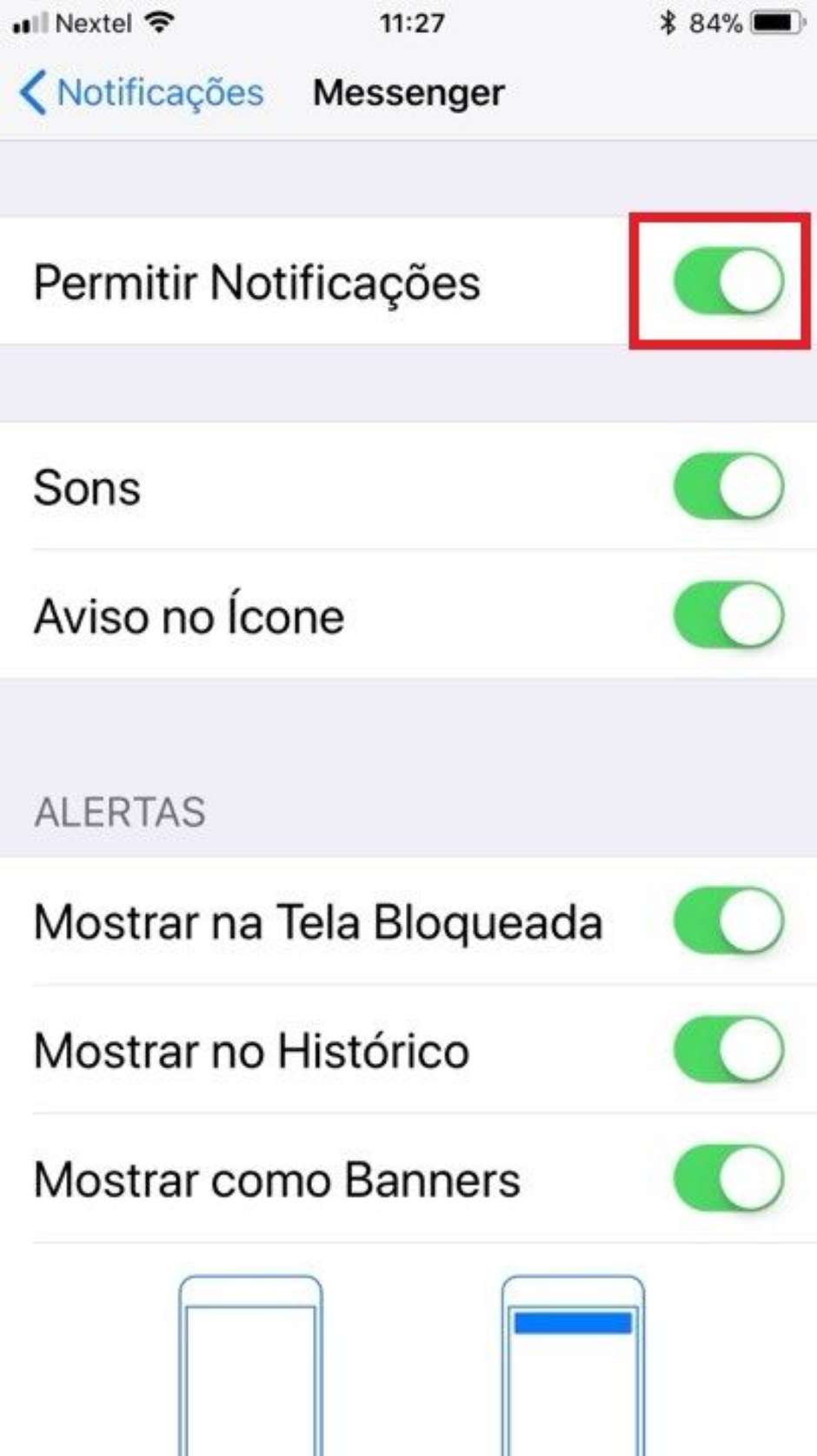The image size is (817, 1456).
Task: Select the banner style with blue bar
Action: coord(573,1365)
